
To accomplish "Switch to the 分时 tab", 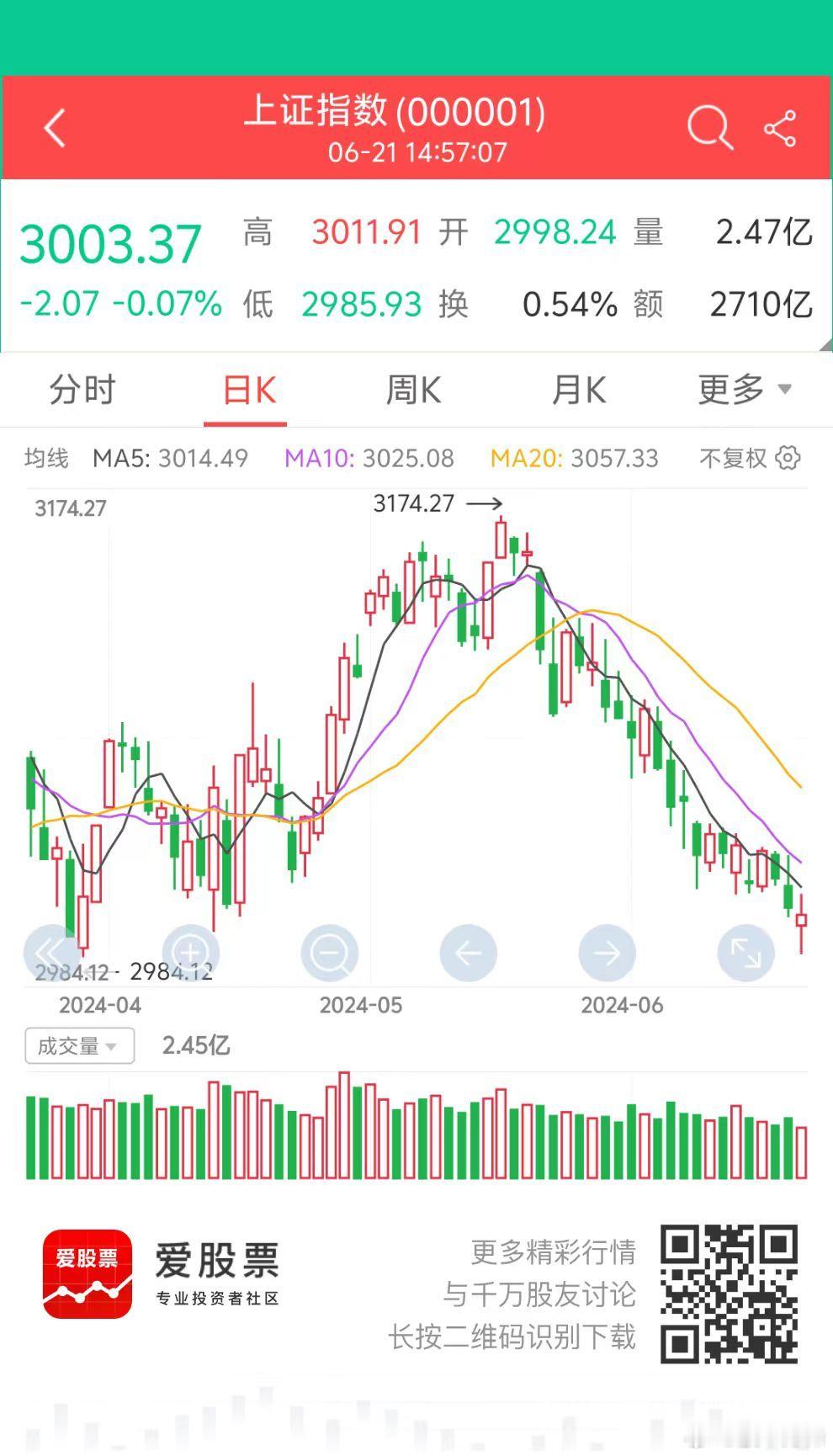I will coord(82,391).
